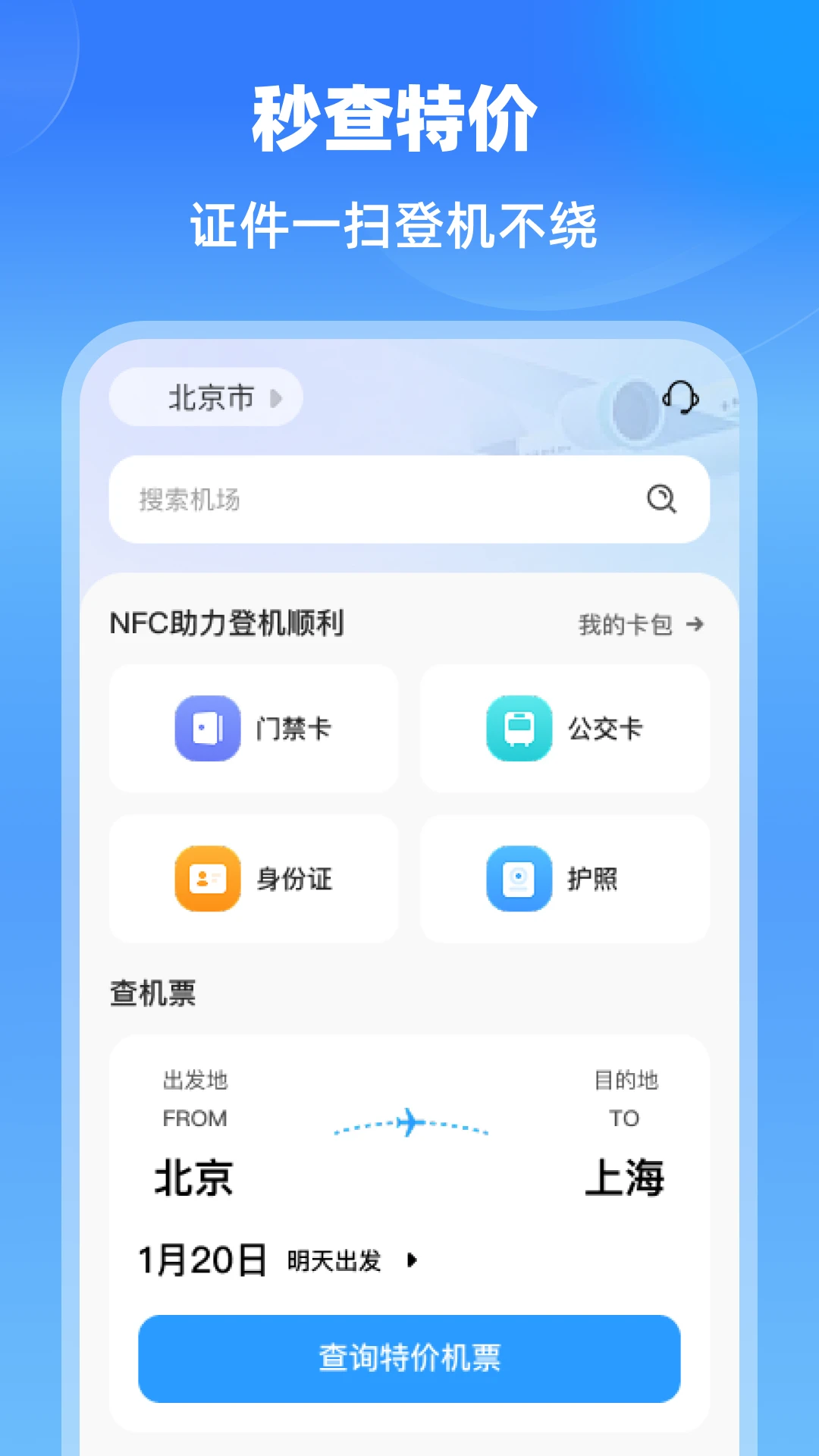Click the headset customer service icon
The image size is (819, 1456).
pos(681,397)
